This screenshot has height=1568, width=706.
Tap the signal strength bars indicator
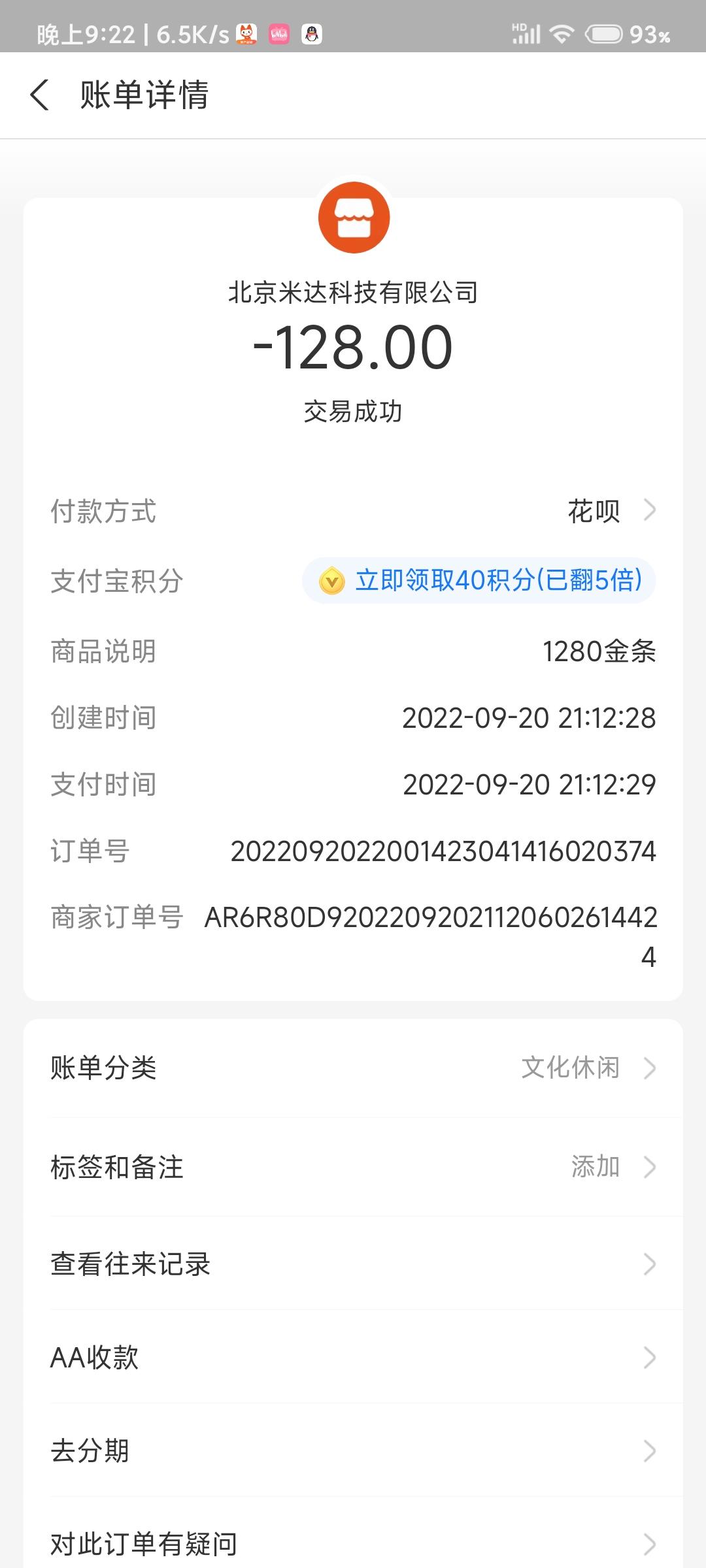531,36
